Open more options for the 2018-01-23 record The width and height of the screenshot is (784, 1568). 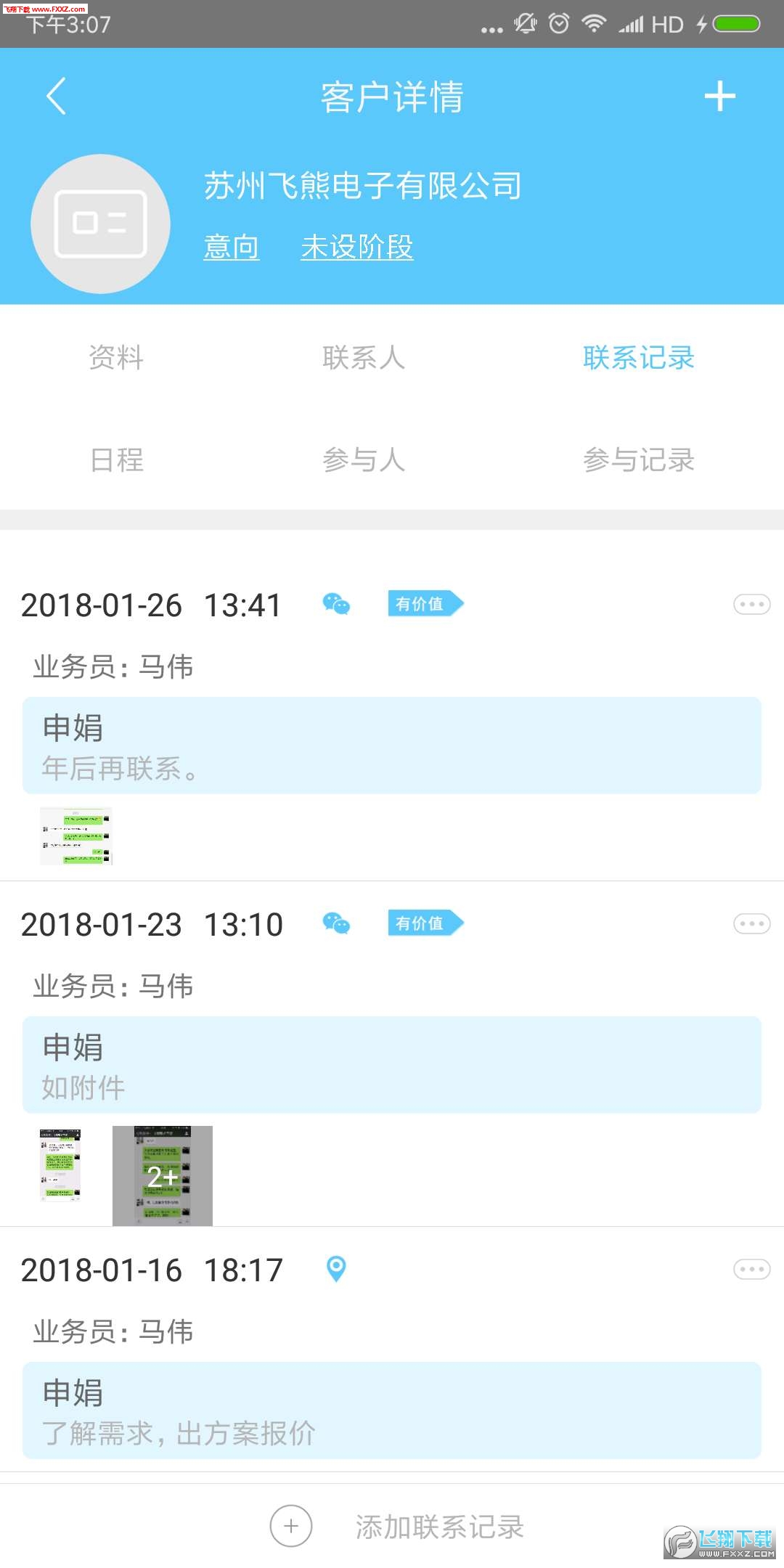click(x=751, y=923)
